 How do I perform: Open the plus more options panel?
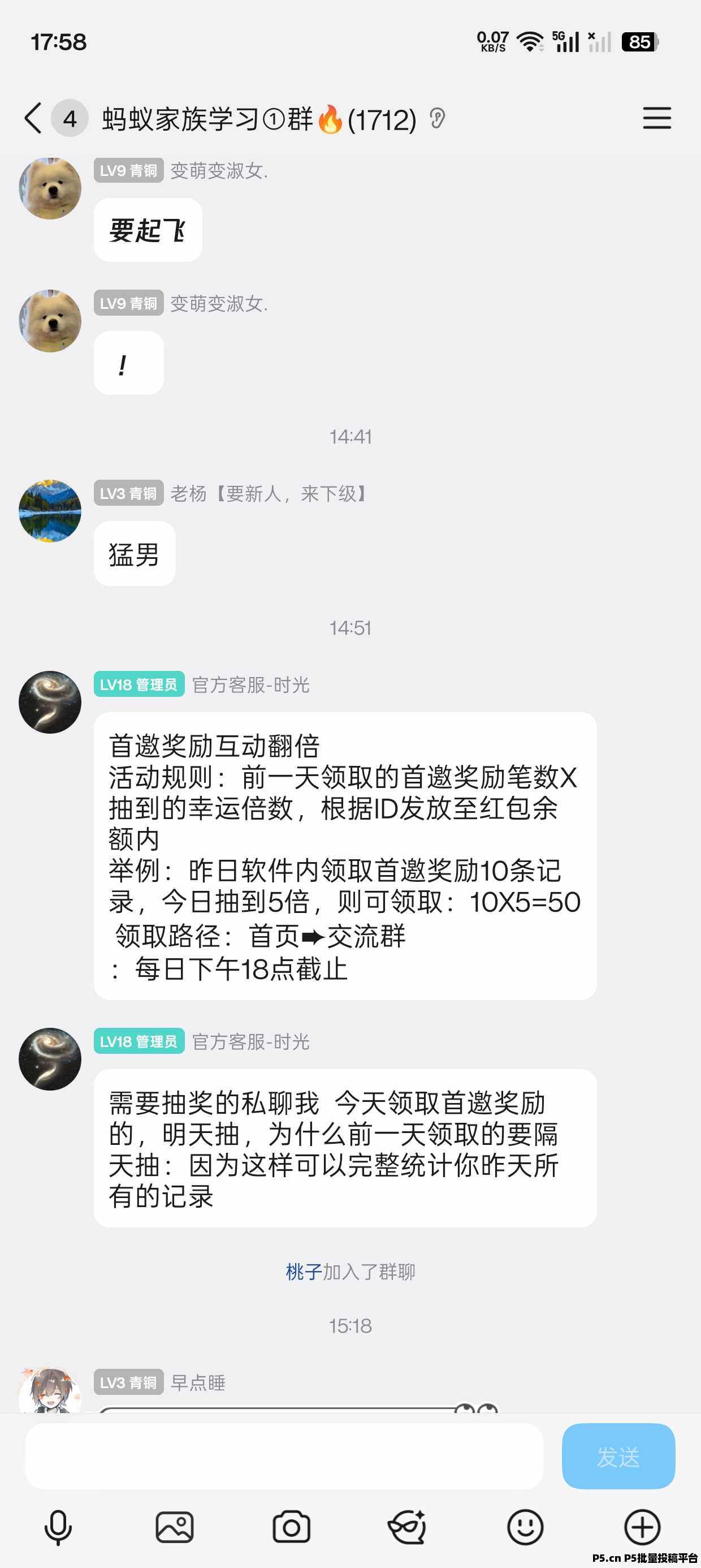coord(642,1527)
